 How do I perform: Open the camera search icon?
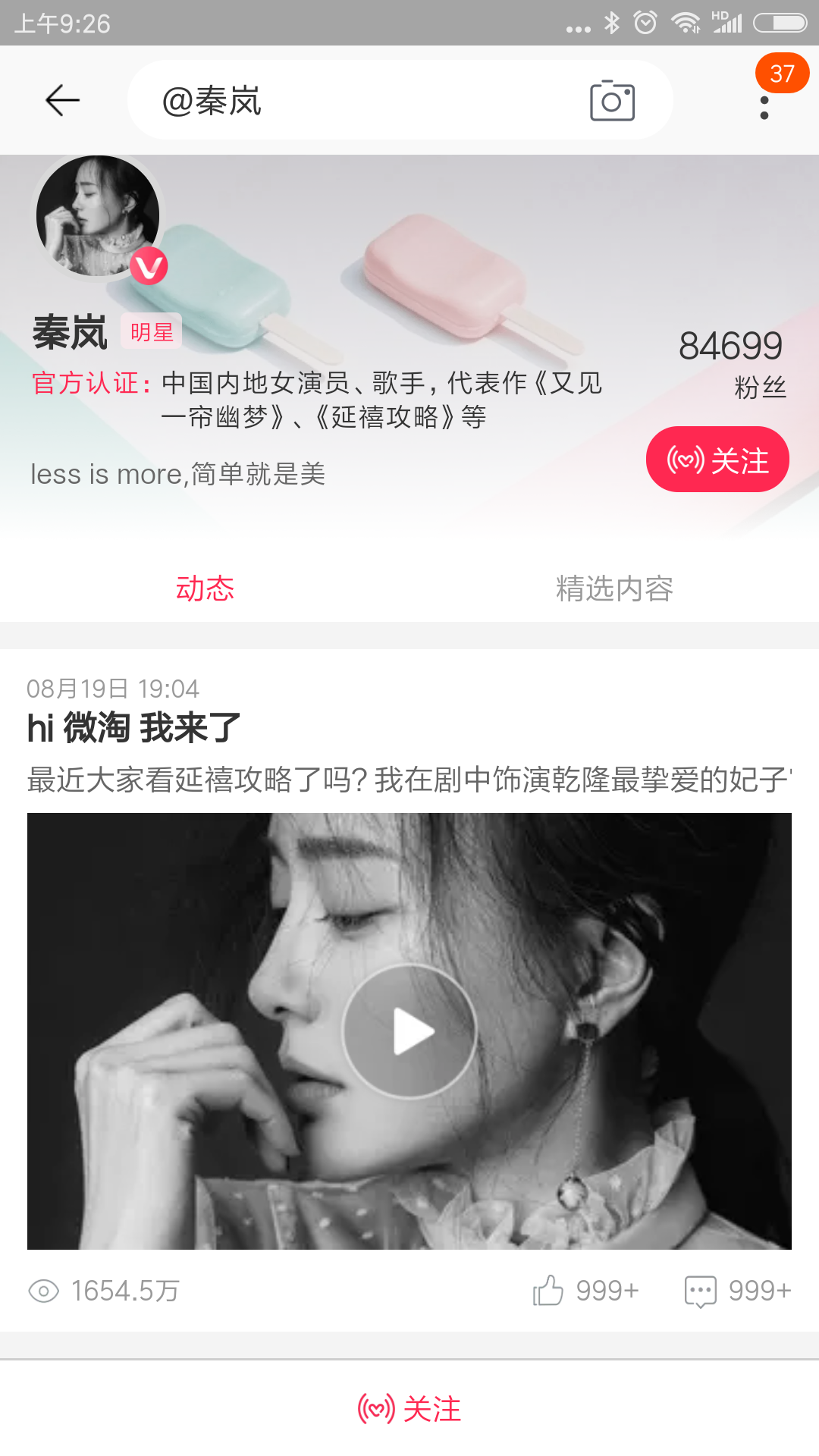(x=612, y=100)
